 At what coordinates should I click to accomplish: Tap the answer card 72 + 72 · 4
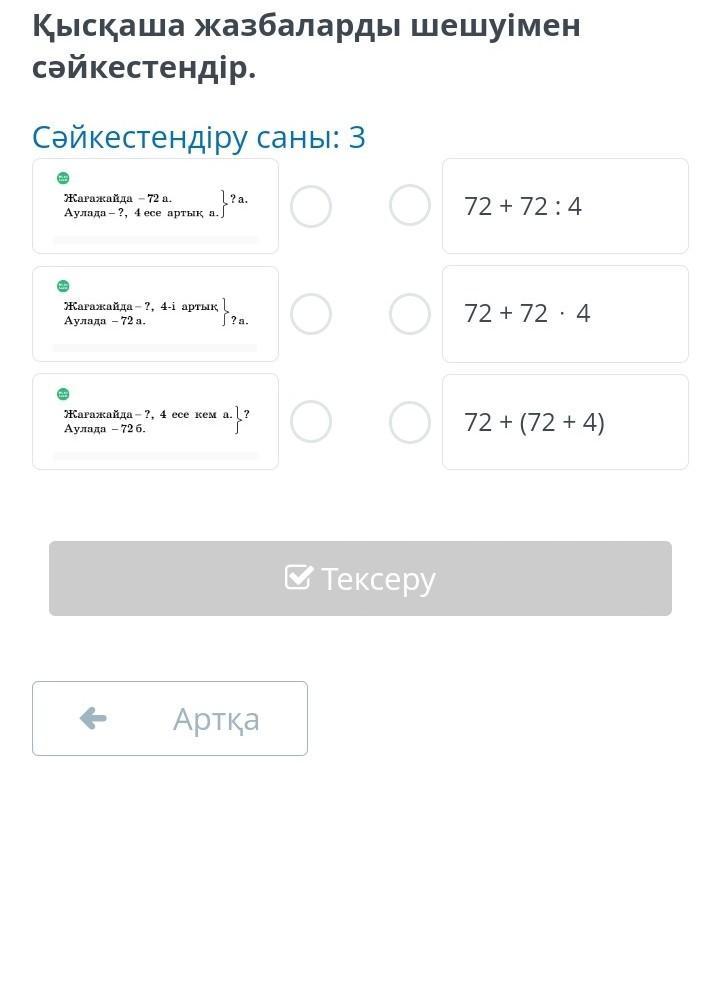565,314
